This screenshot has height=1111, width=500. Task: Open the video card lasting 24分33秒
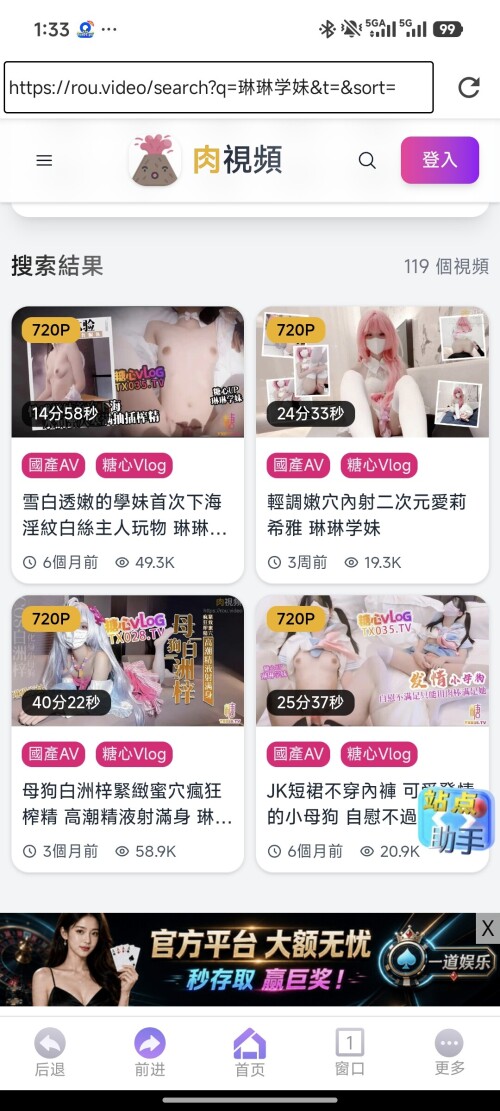pyautogui.click(x=373, y=444)
